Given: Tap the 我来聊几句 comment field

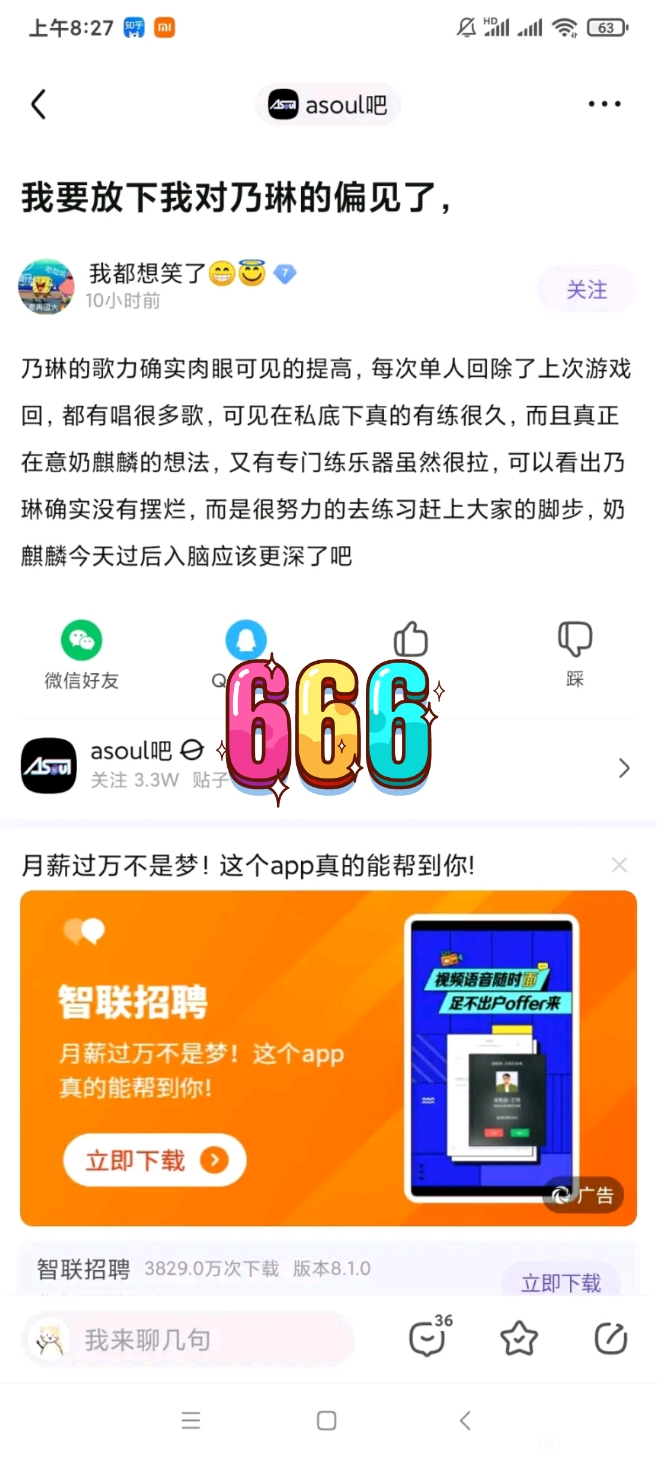Looking at the screenshot, I should [x=188, y=1339].
